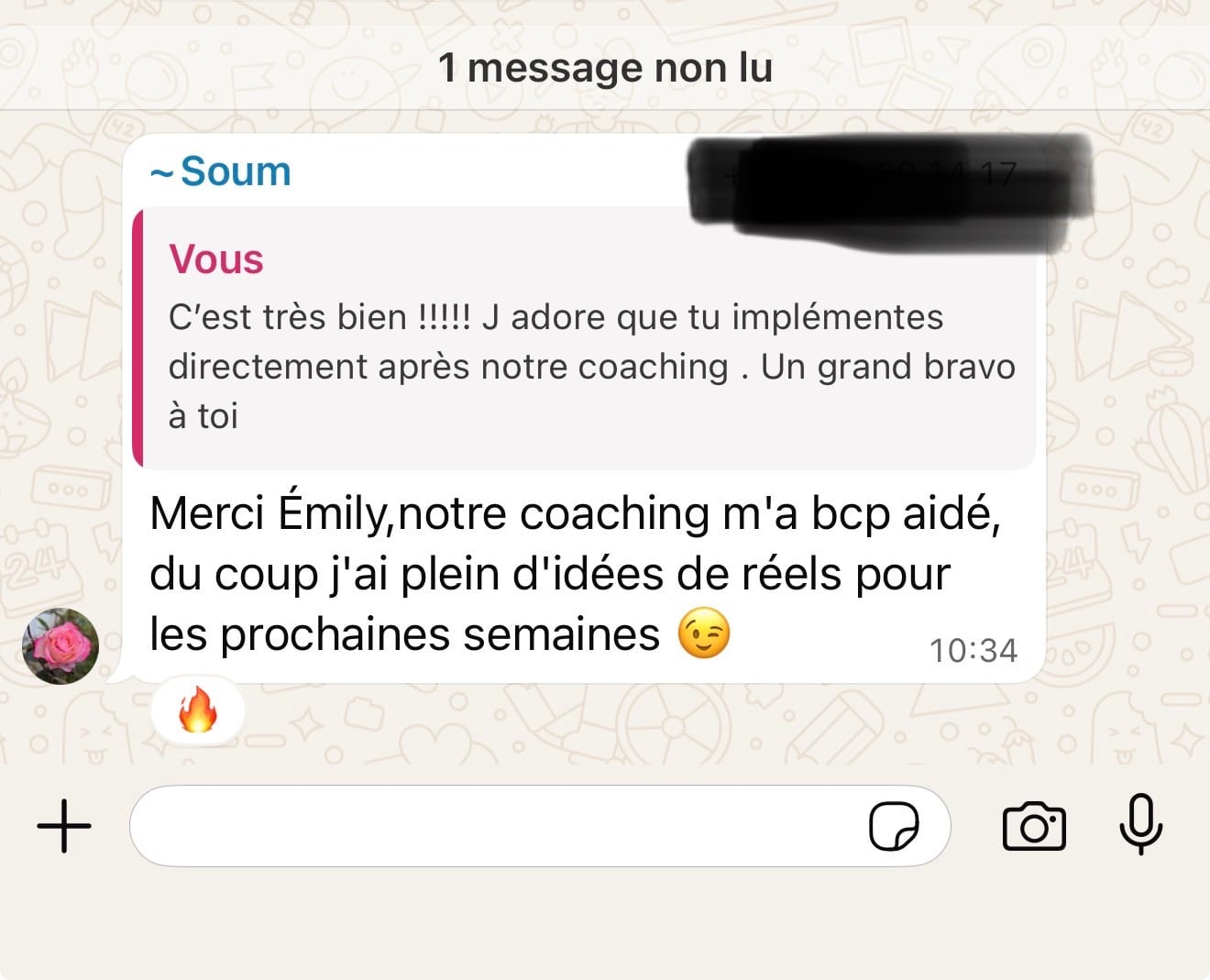This screenshot has height=980, width=1210.
Task: Open the sticker picker icon
Action: (x=893, y=827)
